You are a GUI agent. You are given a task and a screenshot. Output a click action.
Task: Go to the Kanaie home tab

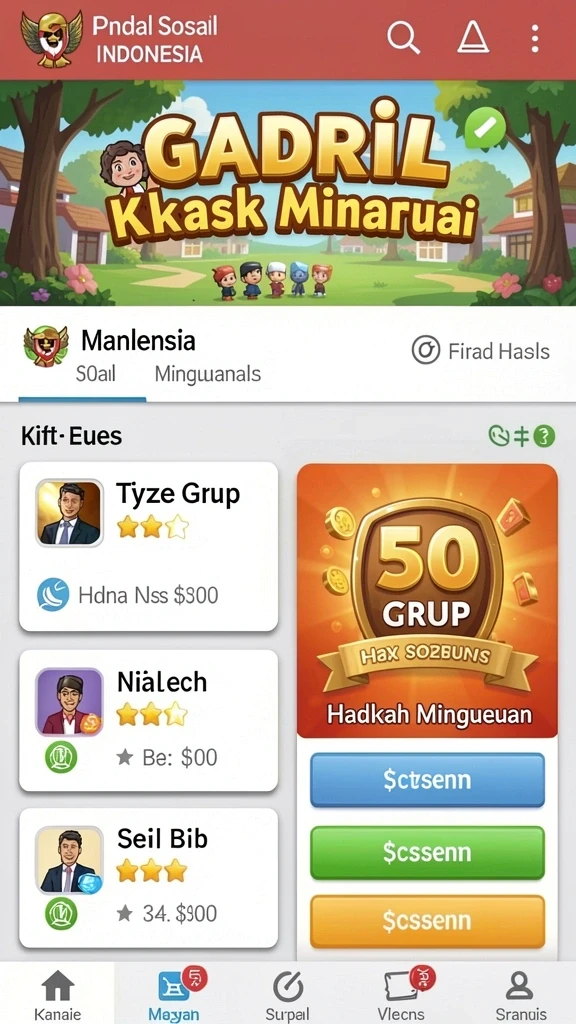pos(58,994)
